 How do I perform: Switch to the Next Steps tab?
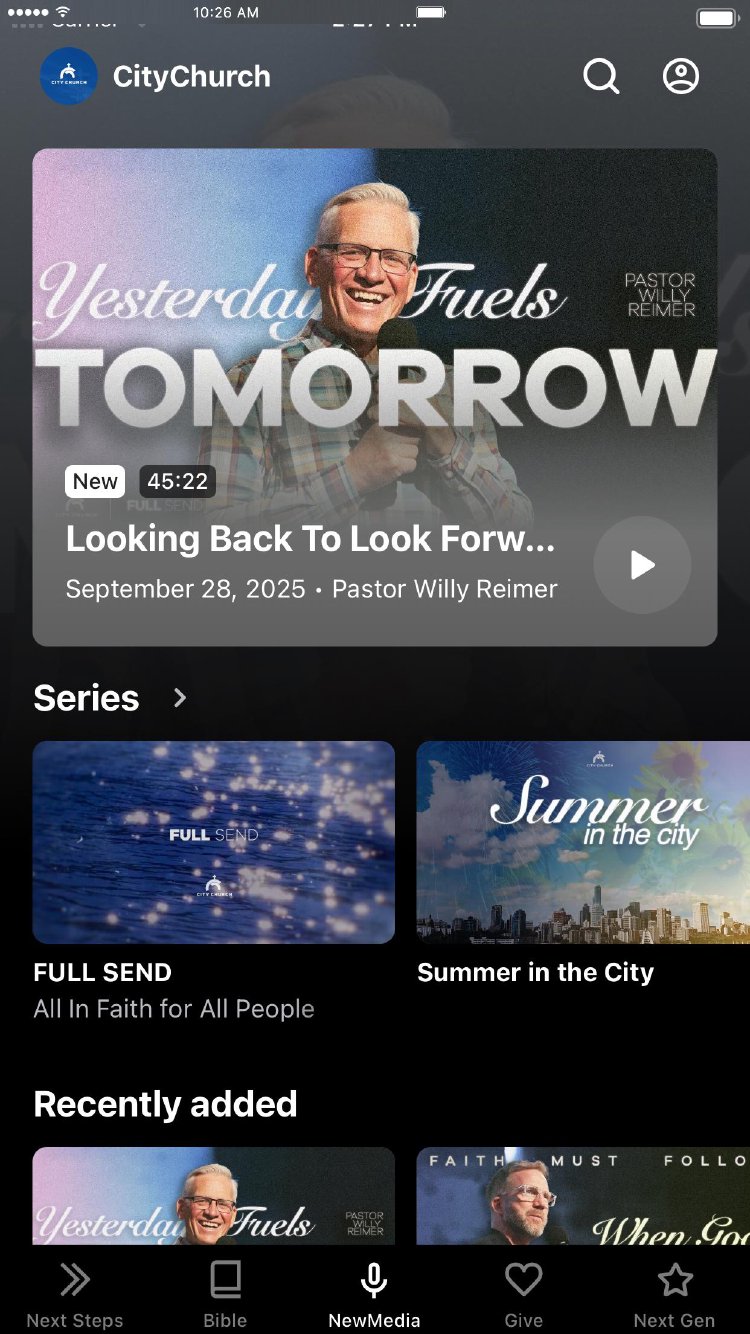(75, 1294)
